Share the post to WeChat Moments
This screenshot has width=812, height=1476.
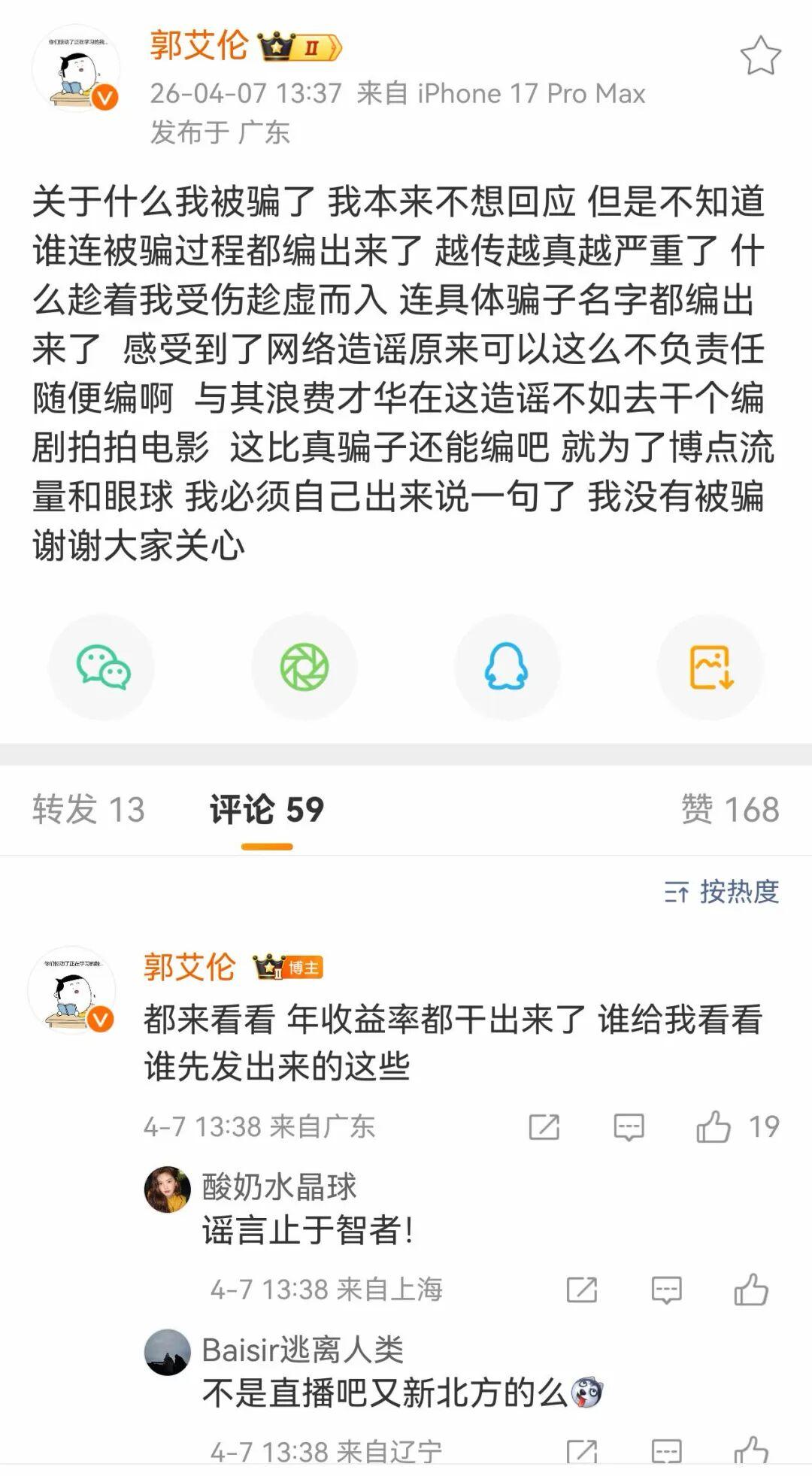click(304, 667)
